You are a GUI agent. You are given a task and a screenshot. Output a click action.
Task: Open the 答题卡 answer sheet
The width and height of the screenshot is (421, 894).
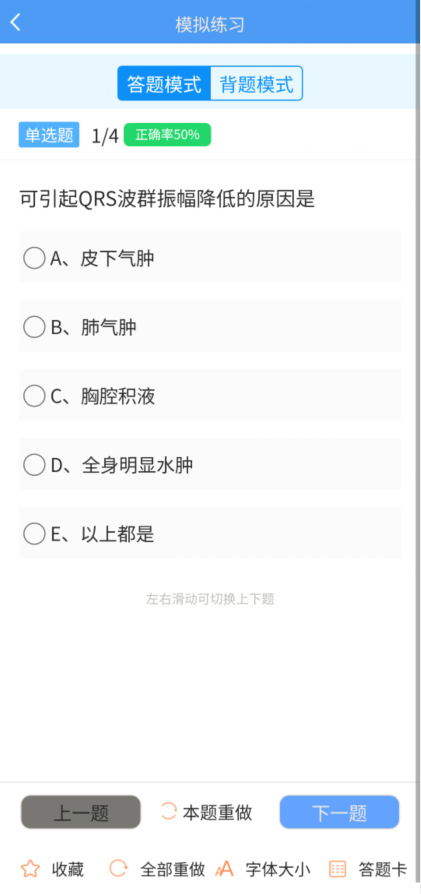[368, 869]
